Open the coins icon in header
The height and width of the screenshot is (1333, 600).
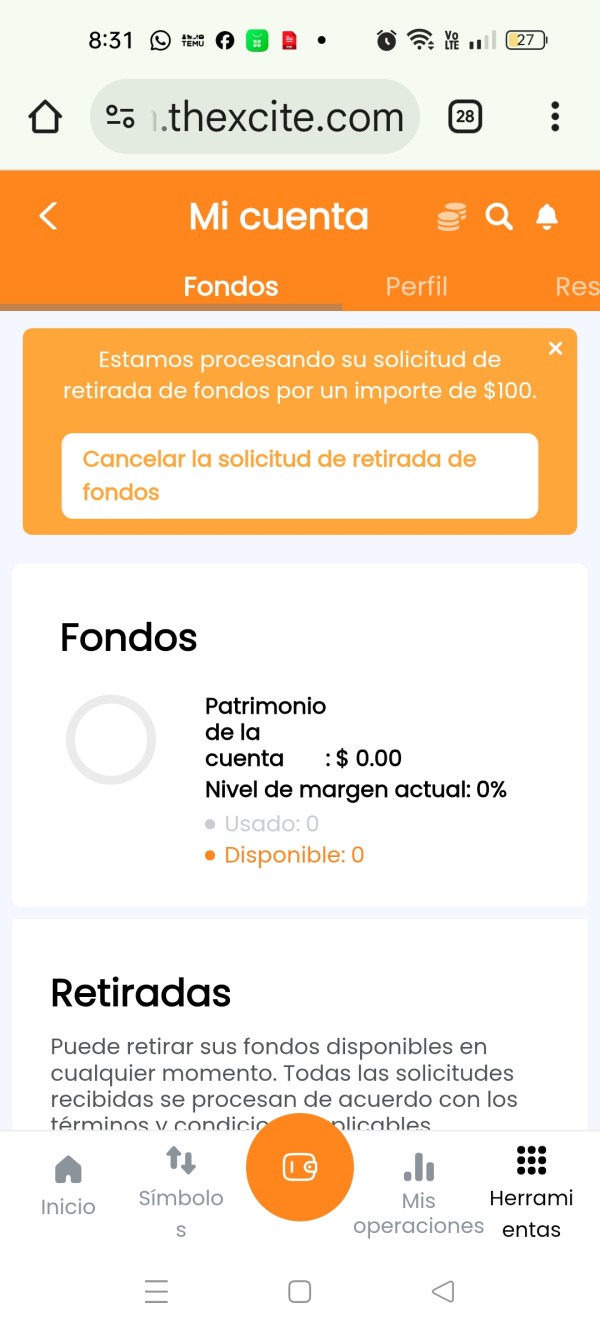pyautogui.click(x=452, y=217)
